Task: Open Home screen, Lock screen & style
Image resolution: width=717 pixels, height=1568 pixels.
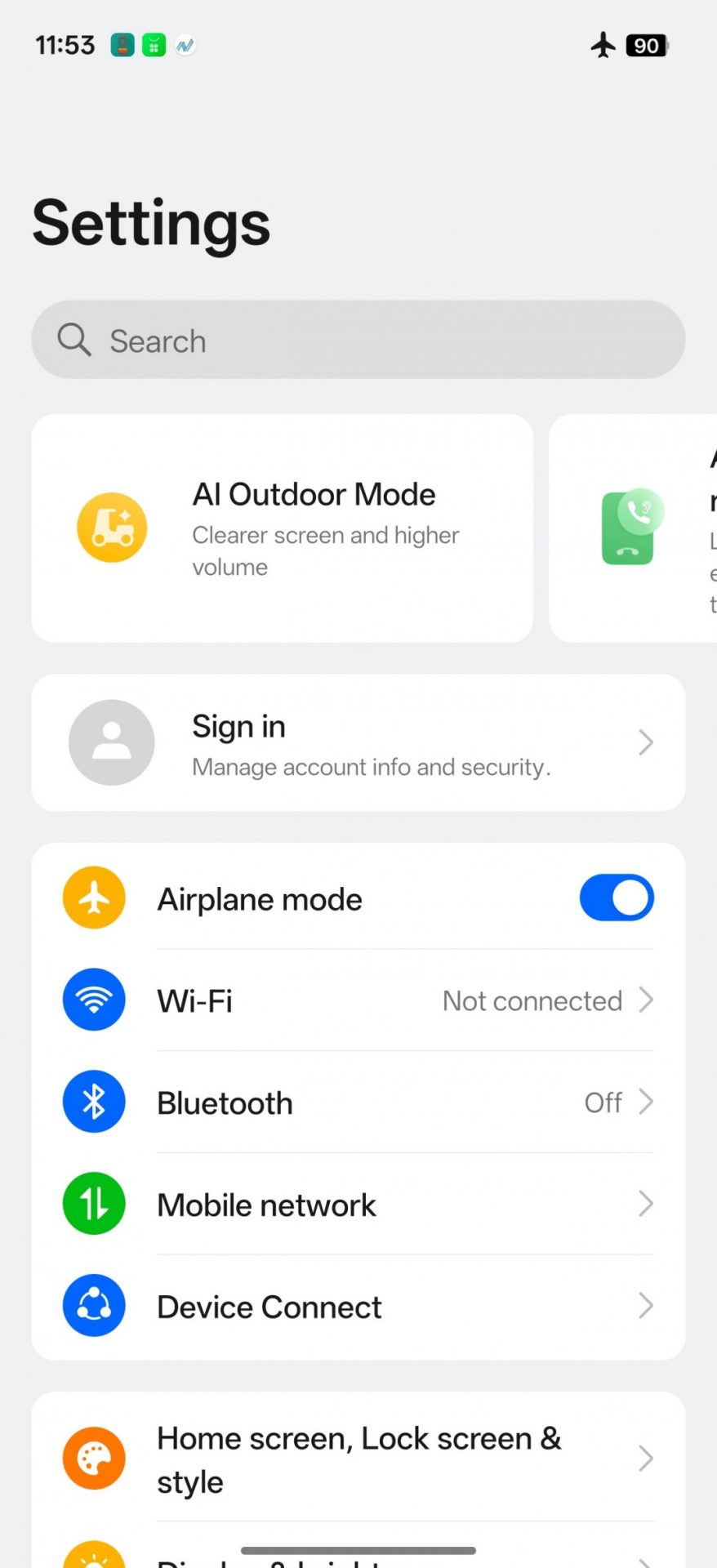Action: pyautogui.click(x=358, y=1459)
